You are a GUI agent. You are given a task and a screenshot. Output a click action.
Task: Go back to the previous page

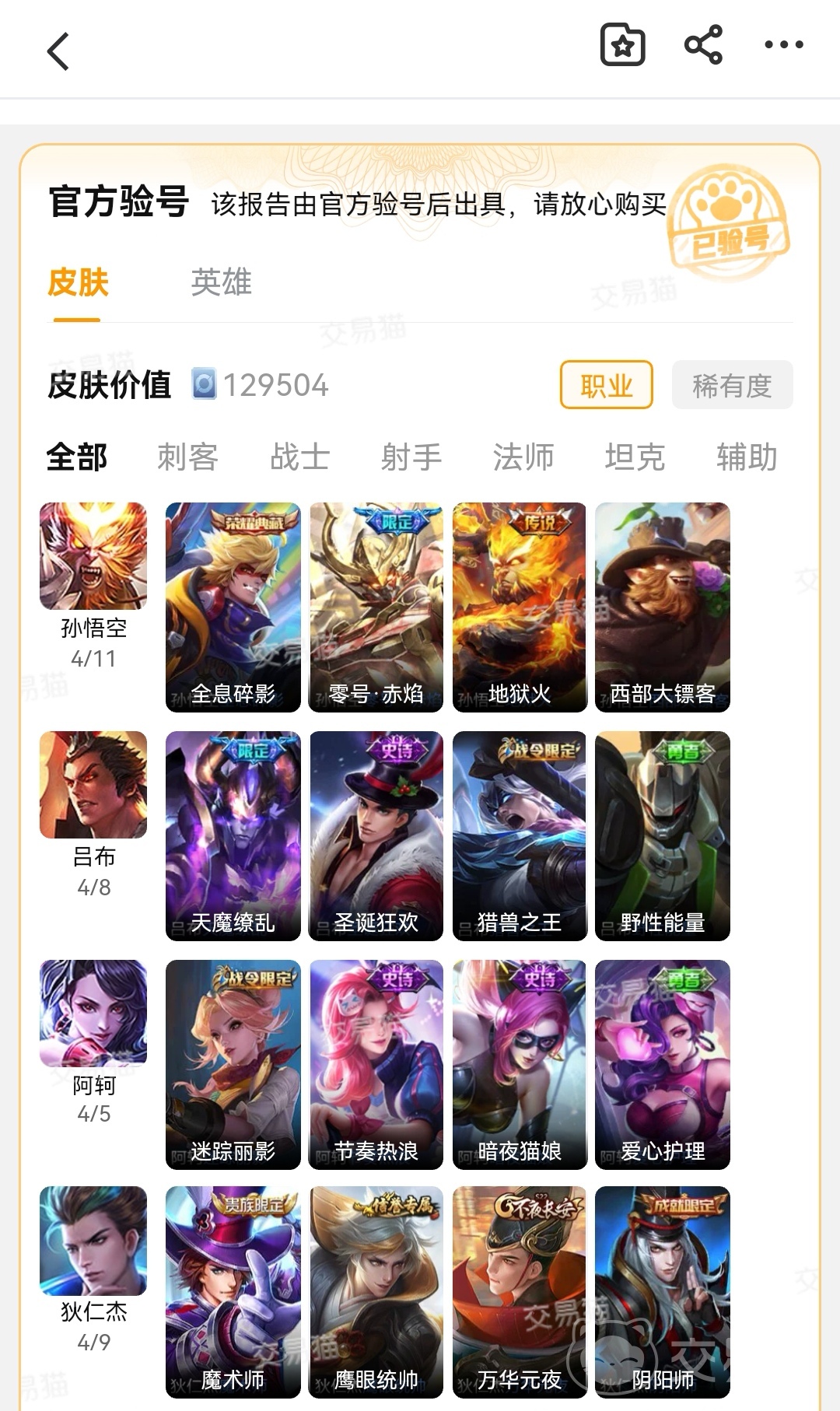[58, 51]
